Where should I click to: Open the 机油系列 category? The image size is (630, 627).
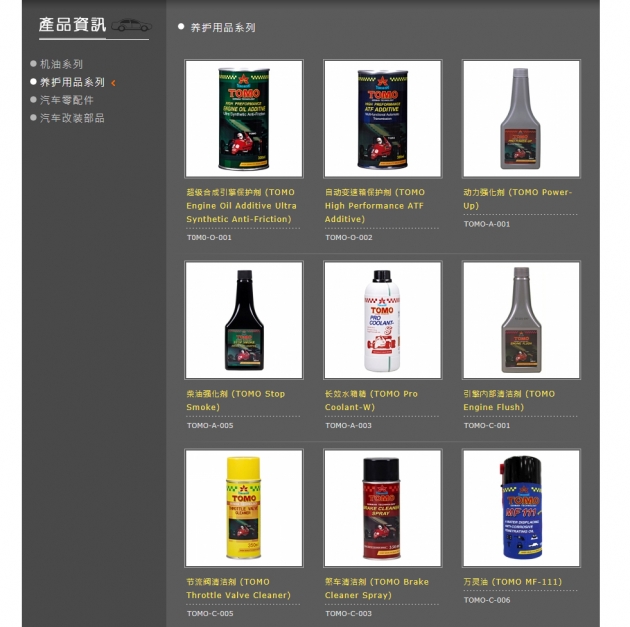pyautogui.click(x=61, y=64)
